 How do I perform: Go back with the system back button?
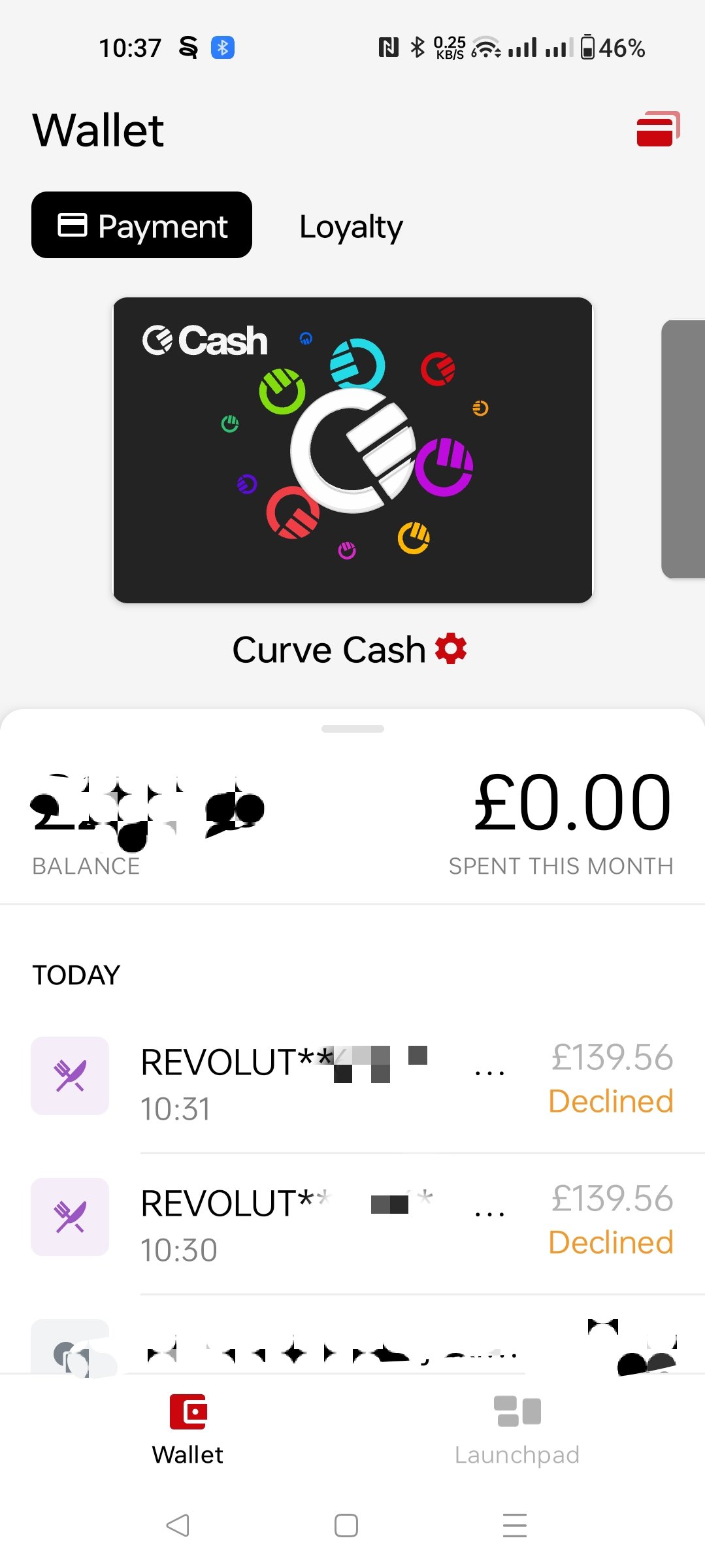pos(178,1526)
